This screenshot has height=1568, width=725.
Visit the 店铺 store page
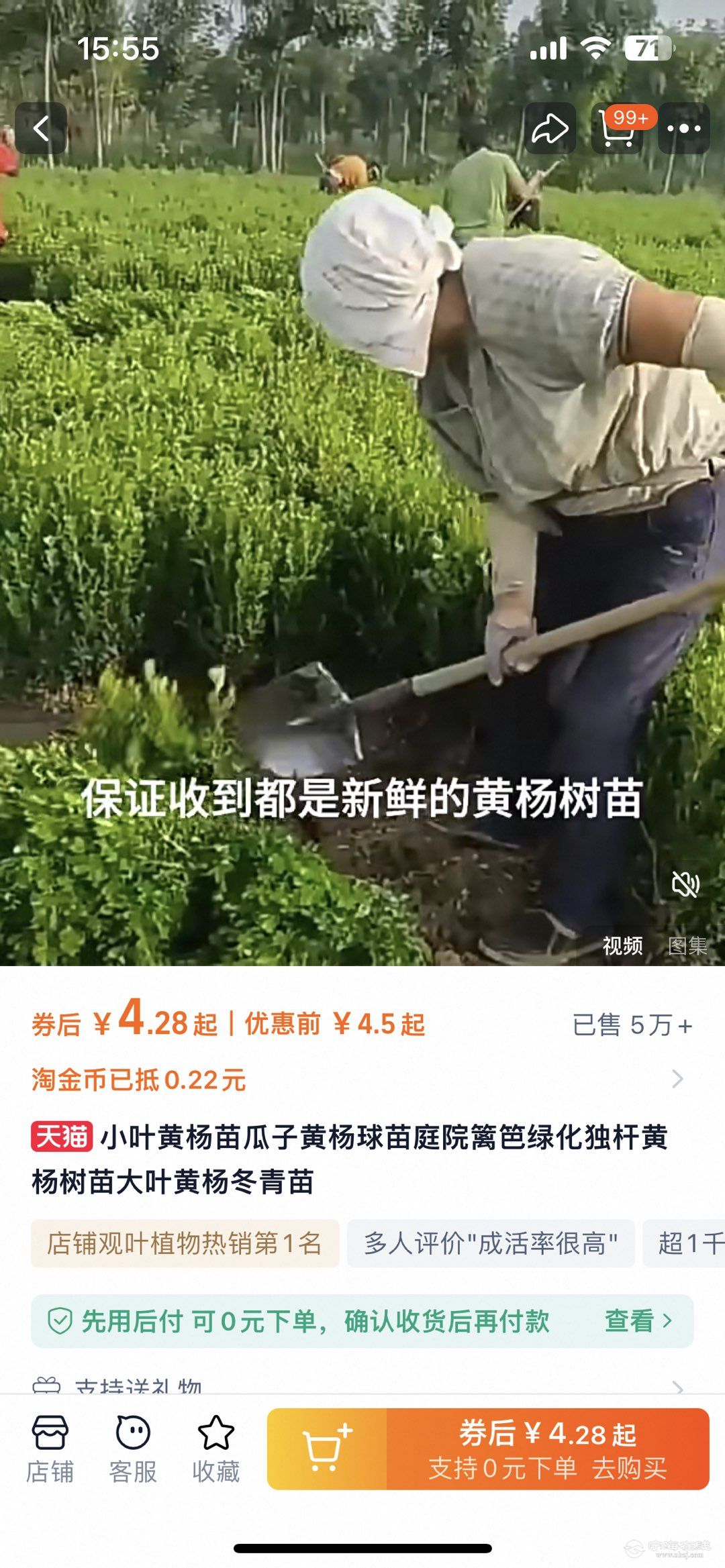(x=50, y=1448)
